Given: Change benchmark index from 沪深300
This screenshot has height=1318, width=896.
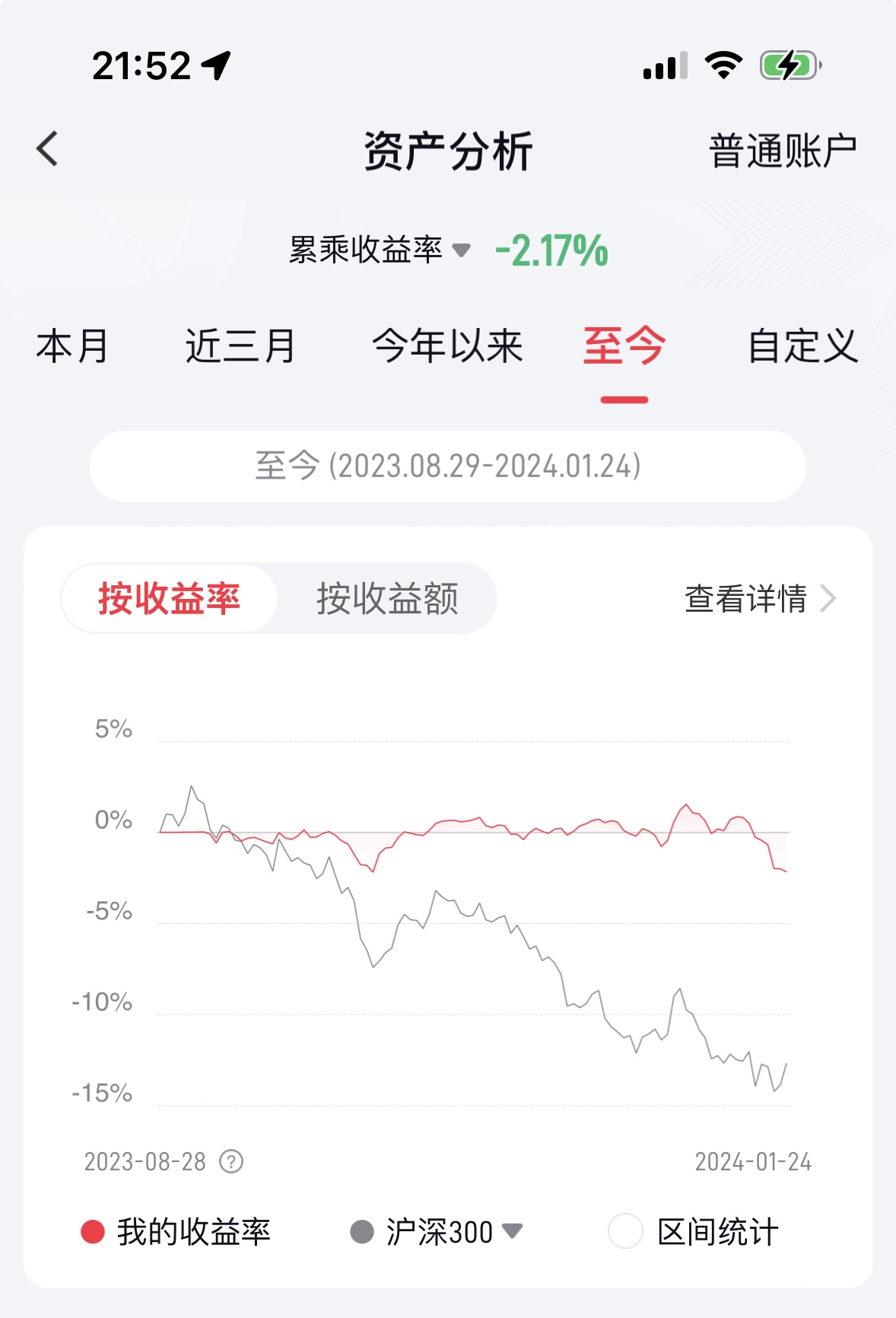Looking at the screenshot, I should [437, 1232].
